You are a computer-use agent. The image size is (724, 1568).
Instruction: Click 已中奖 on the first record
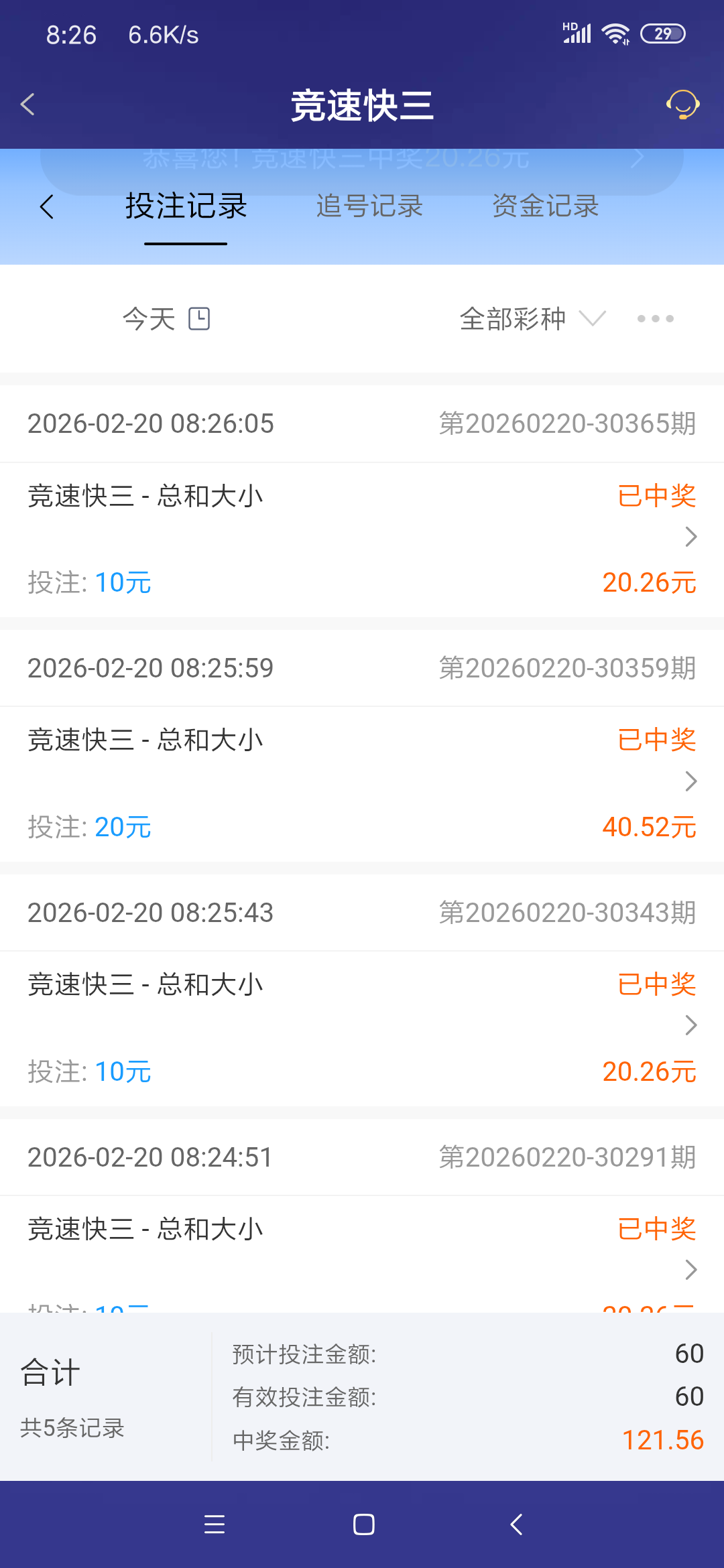pyautogui.click(x=656, y=496)
